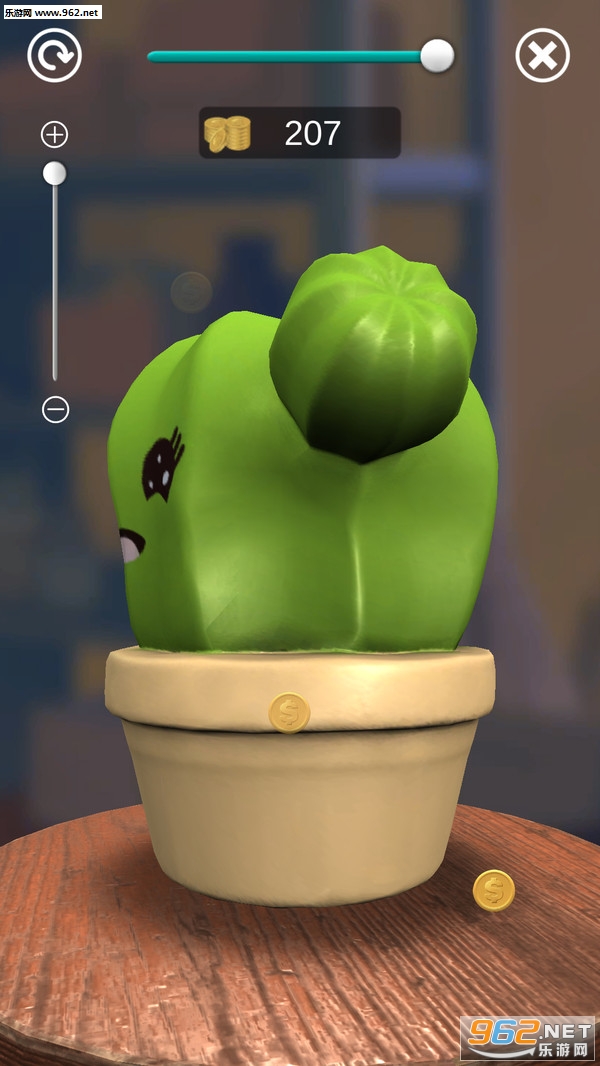
Task: Tap the vertical zoom slider handle
Action: pyautogui.click(x=54, y=174)
